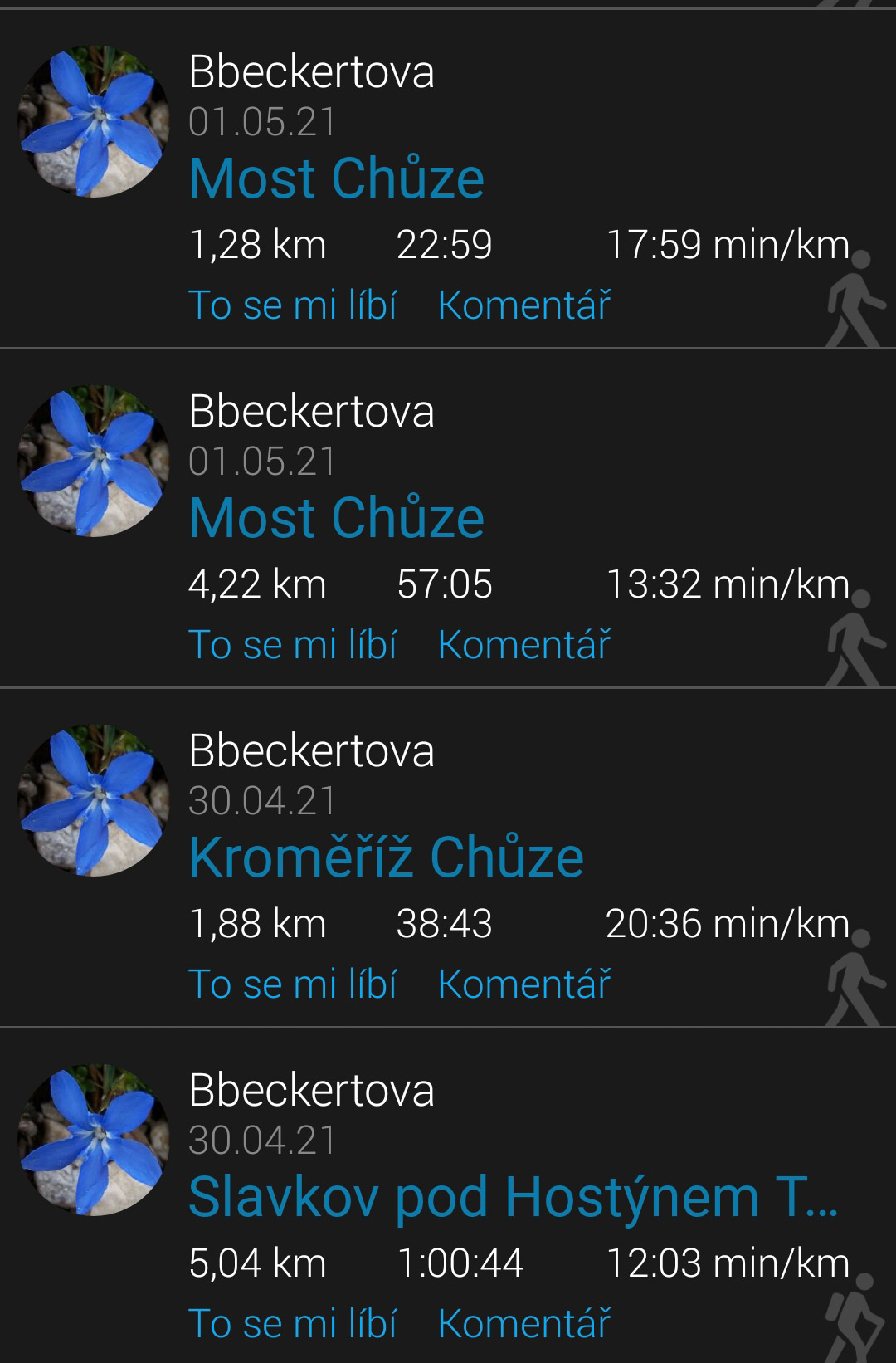Tap To se mi líbí on 4,22 km walk
This screenshot has width=896, height=1363.
(x=292, y=644)
